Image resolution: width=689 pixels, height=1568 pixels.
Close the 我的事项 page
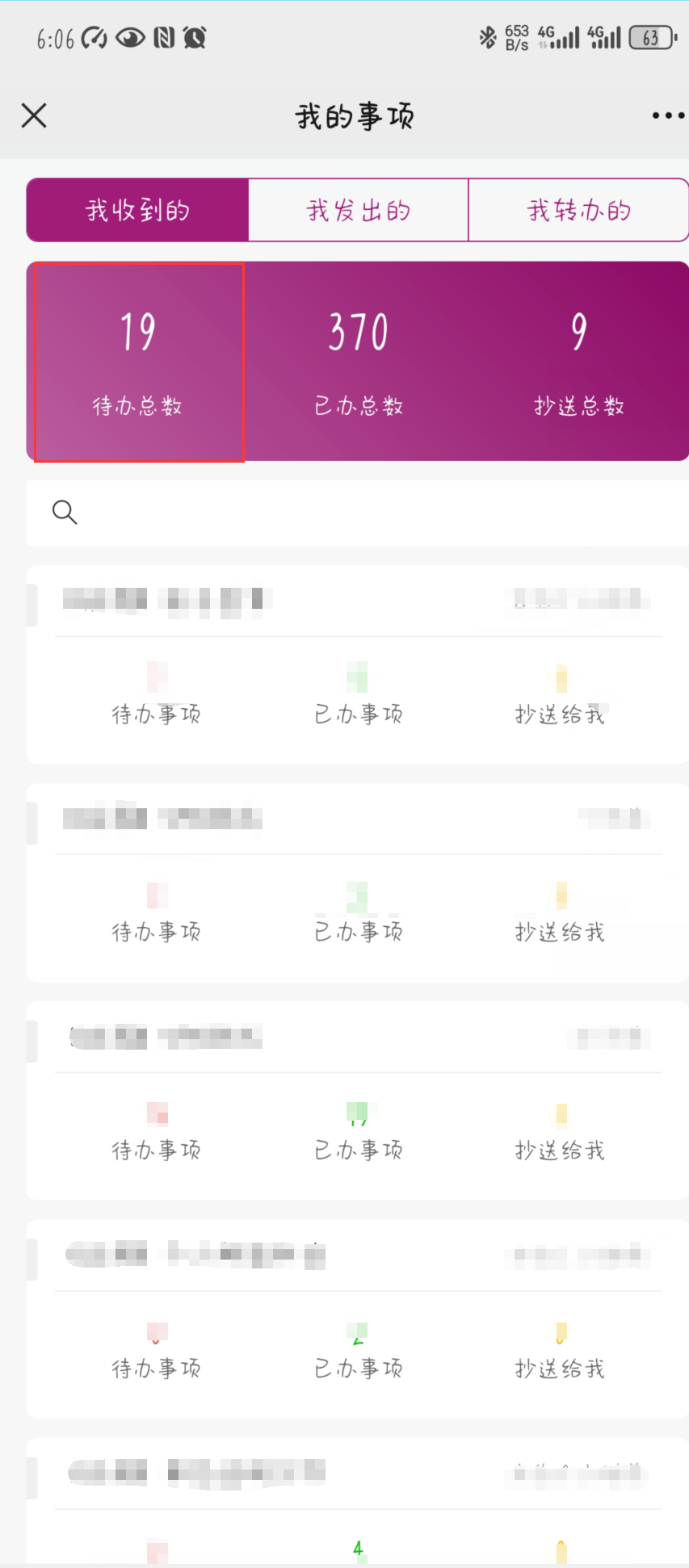34,115
